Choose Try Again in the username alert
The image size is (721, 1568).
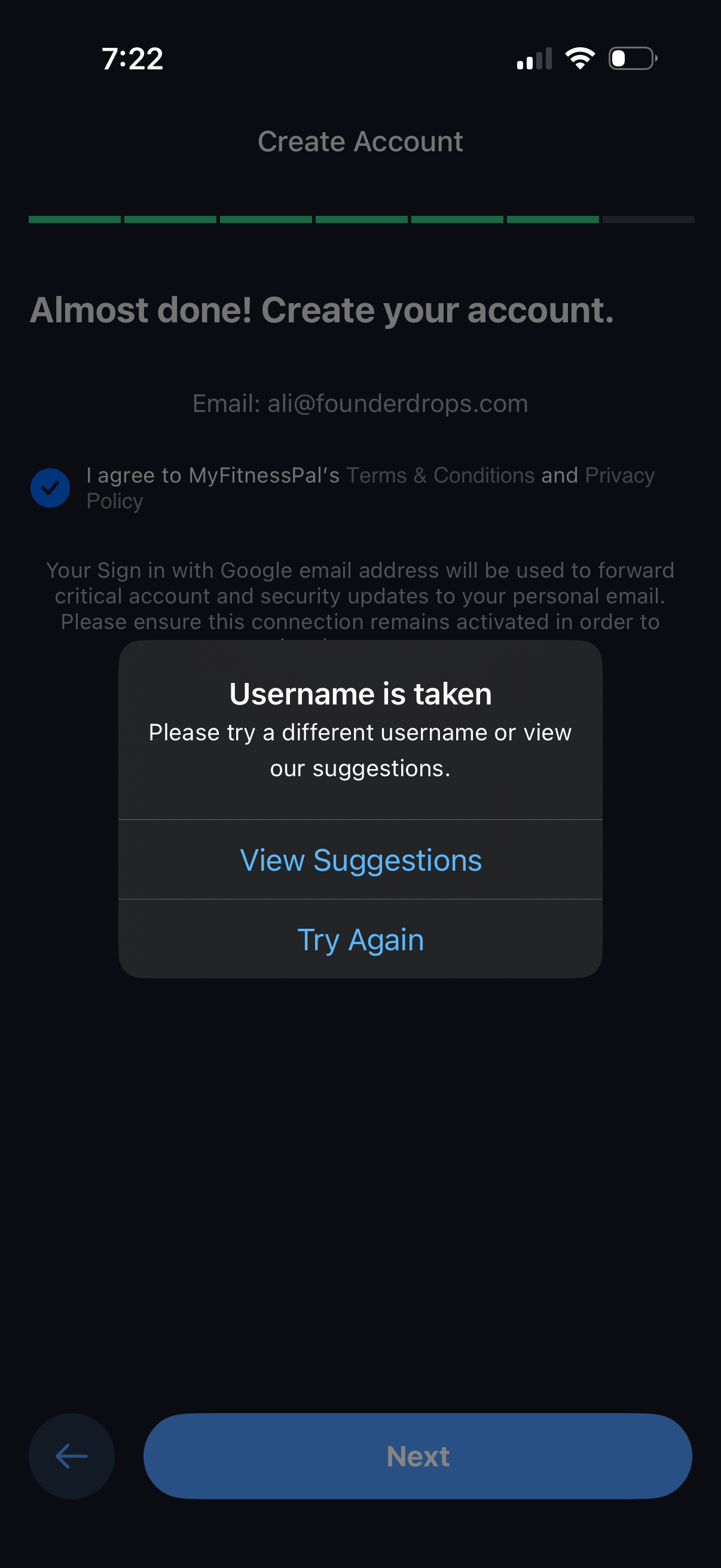tap(360, 939)
